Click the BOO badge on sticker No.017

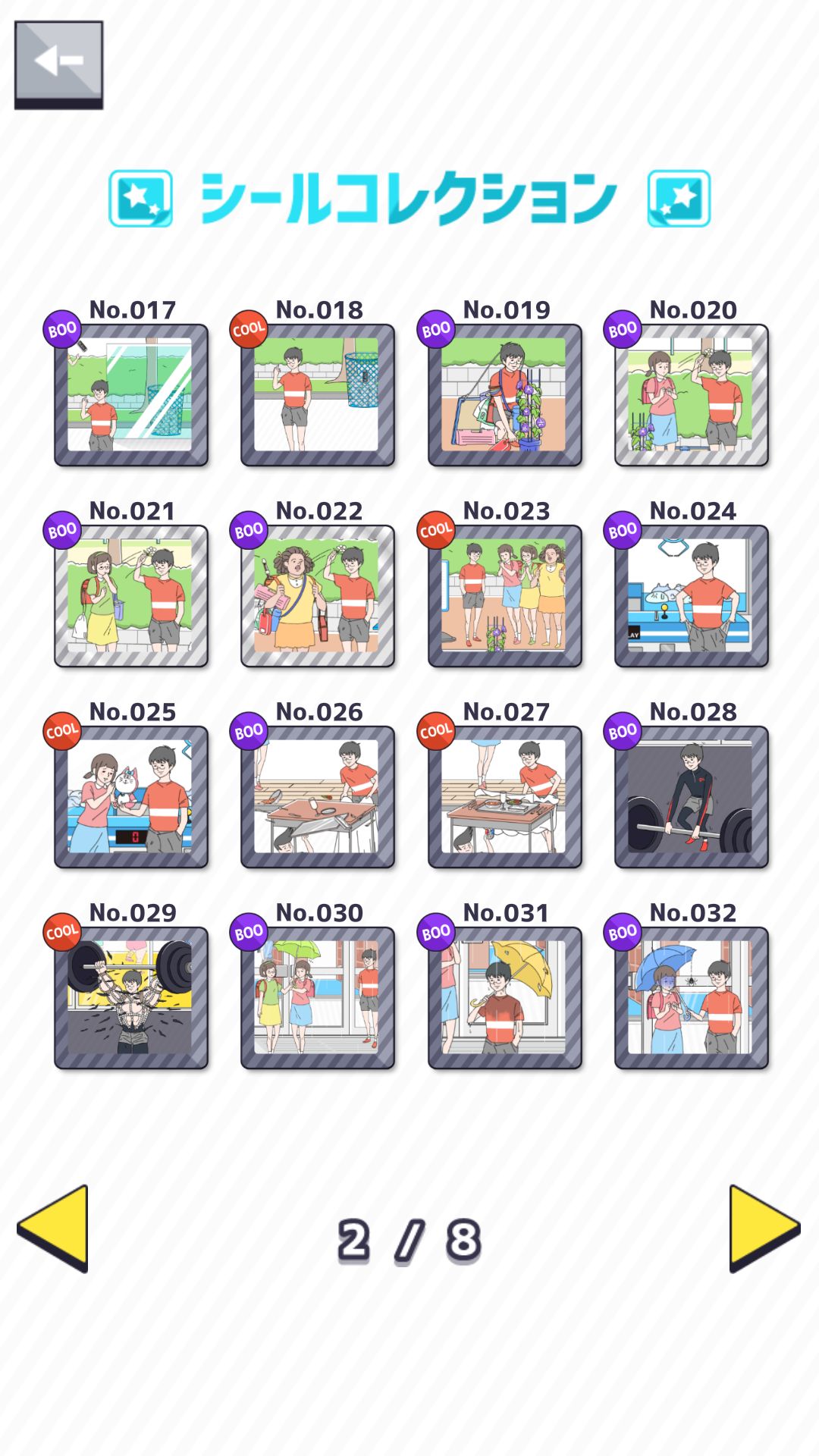coord(61,328)
